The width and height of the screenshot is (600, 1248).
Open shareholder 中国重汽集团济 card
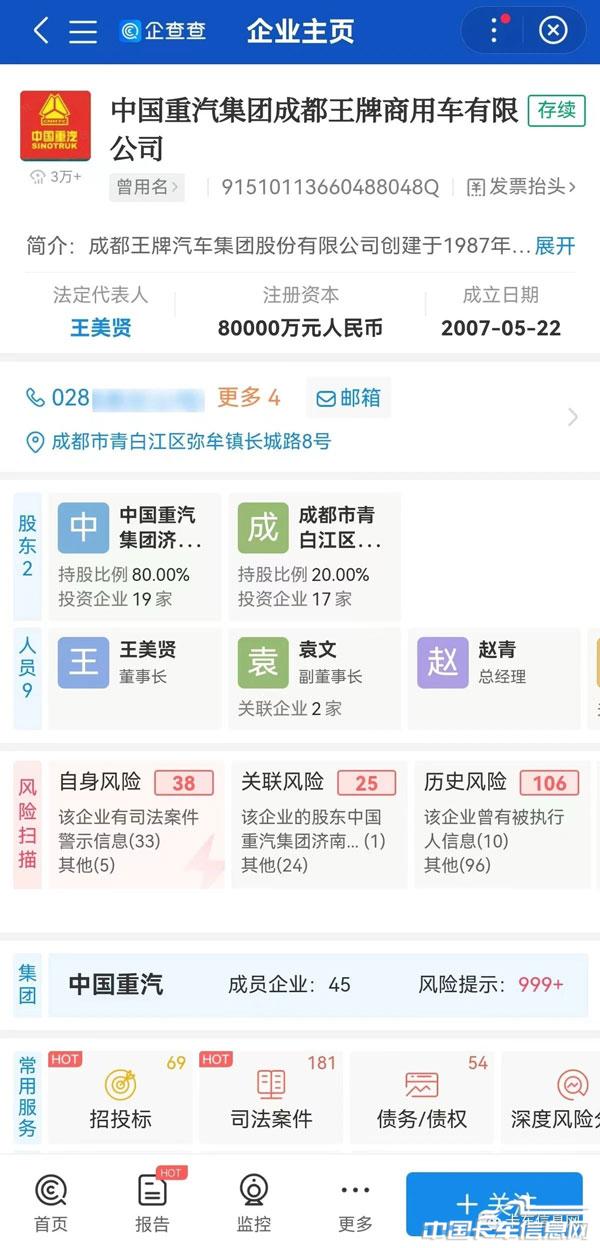coord(135,556)
